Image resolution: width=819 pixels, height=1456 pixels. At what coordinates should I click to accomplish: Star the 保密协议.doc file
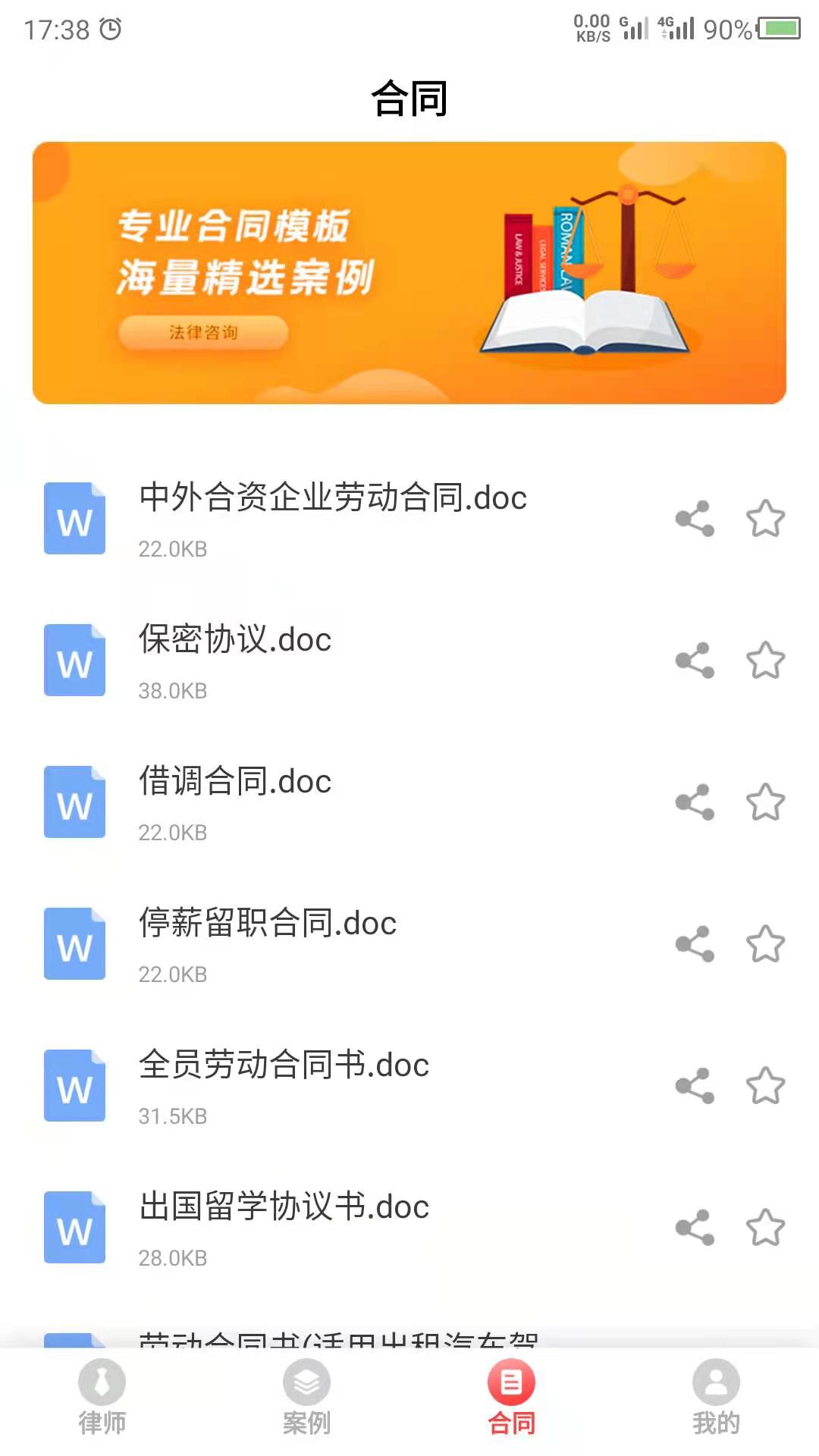tap(765, 661)
